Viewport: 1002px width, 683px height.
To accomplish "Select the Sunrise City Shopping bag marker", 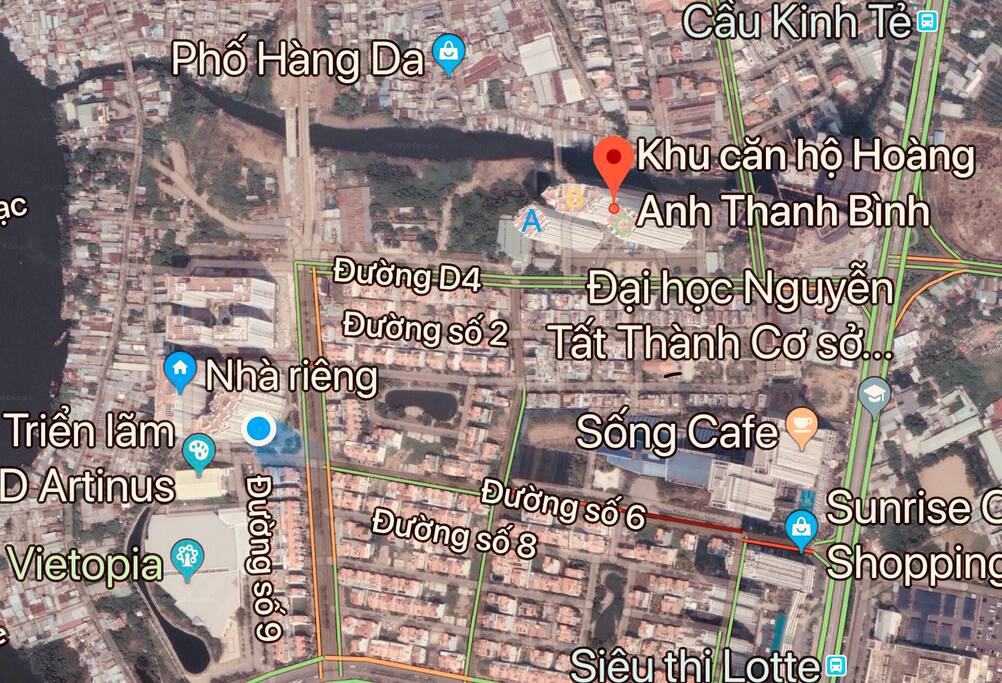I will pyautogui.click(x=801, y=529).
